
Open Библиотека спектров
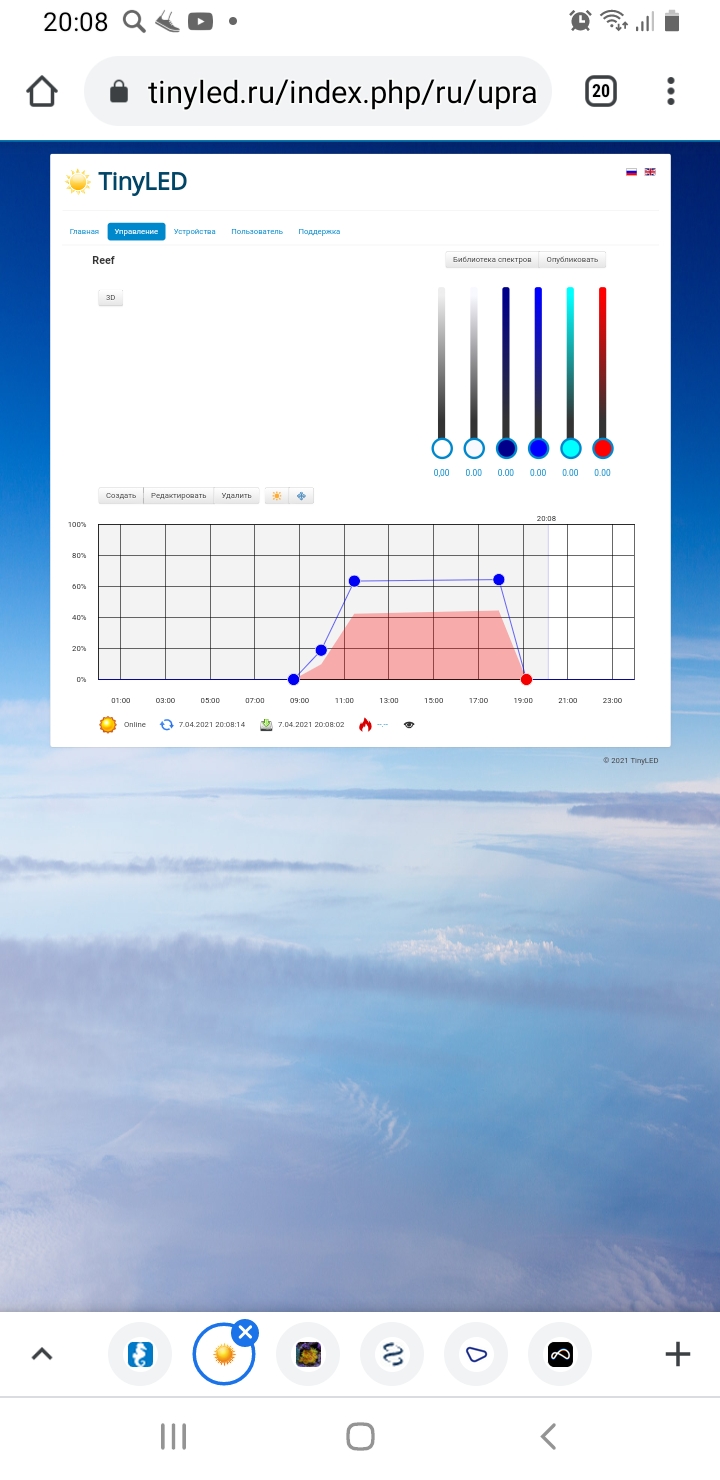tap(492, 260)
